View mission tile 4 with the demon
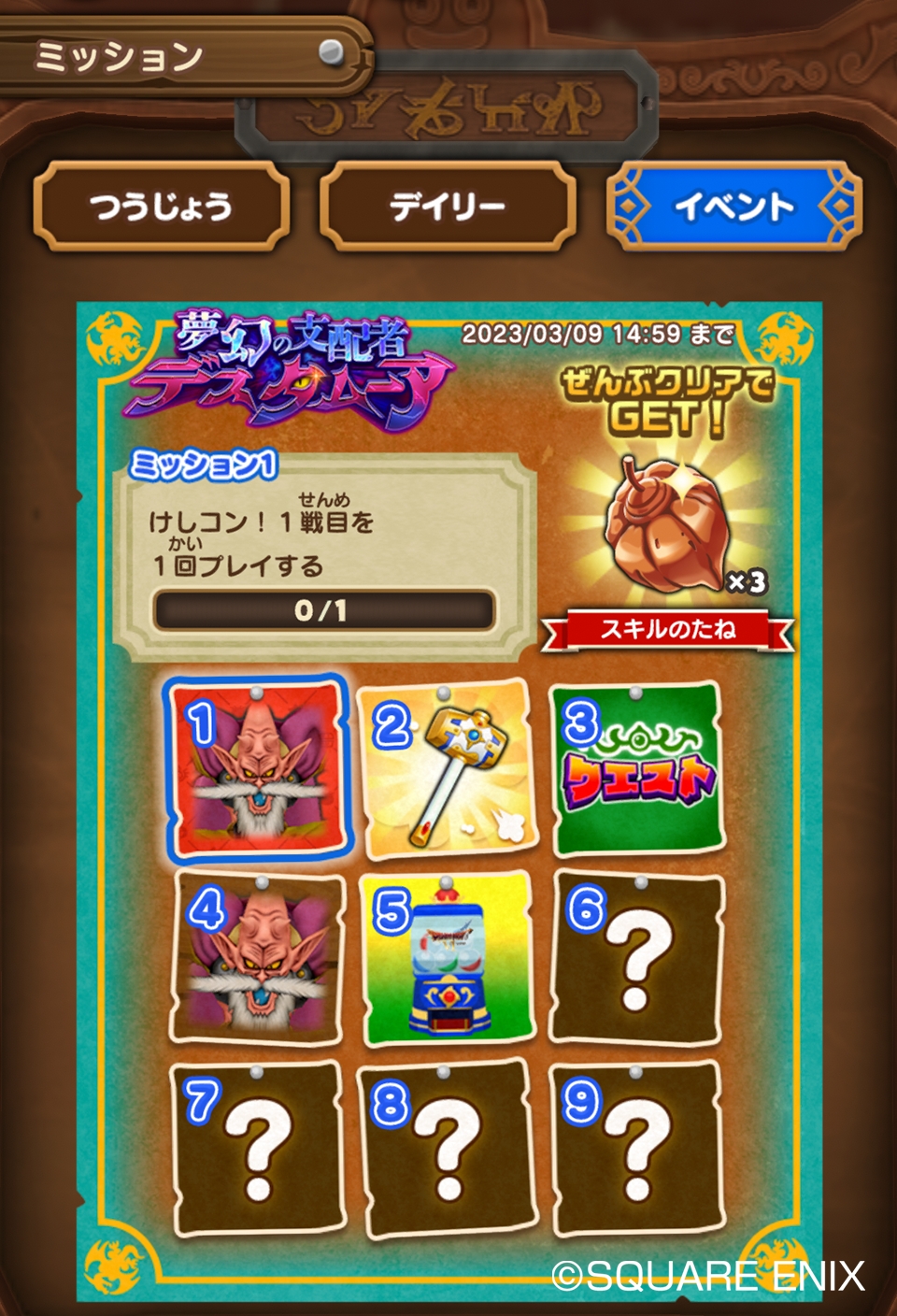 [x=257, y=959]
